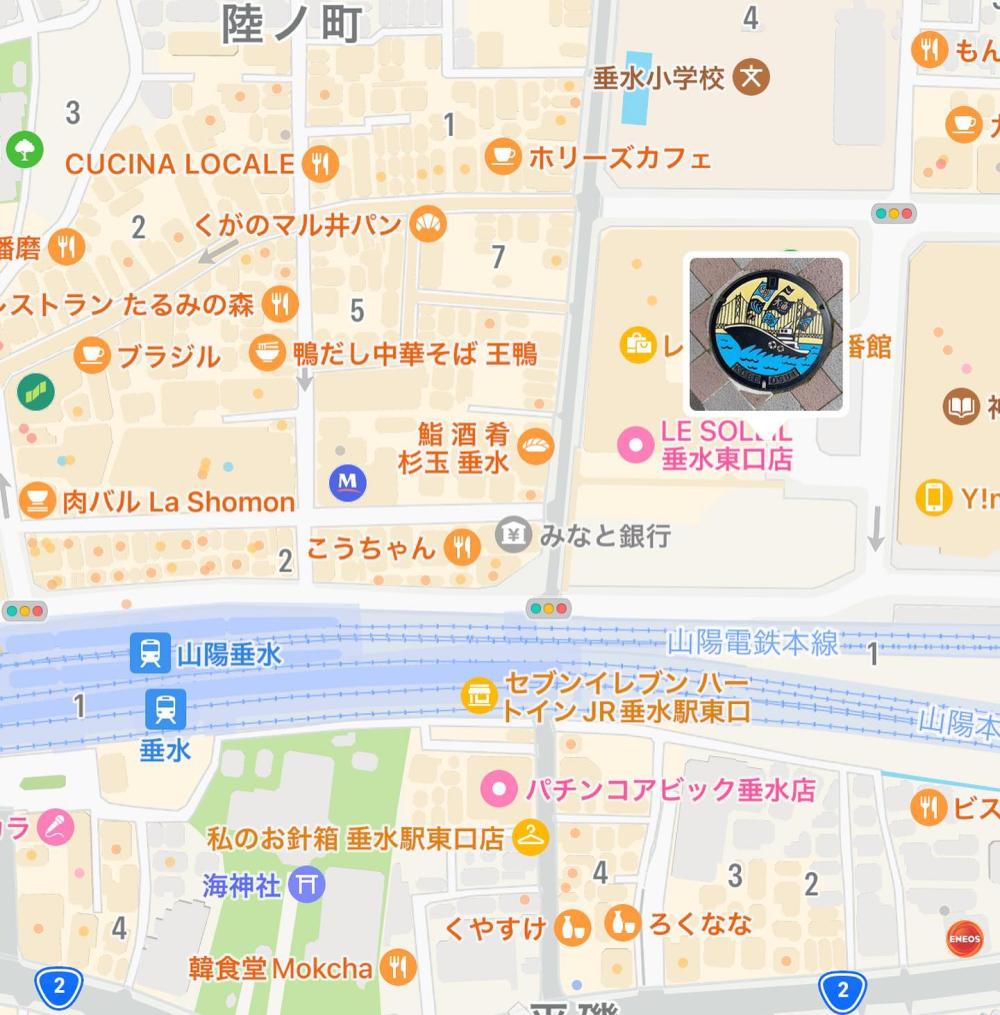The height and width of the screenshot is (1015, 1000).
Task: Open the パチンコアビック垂水店 marker
Action: tap(497, 789)
